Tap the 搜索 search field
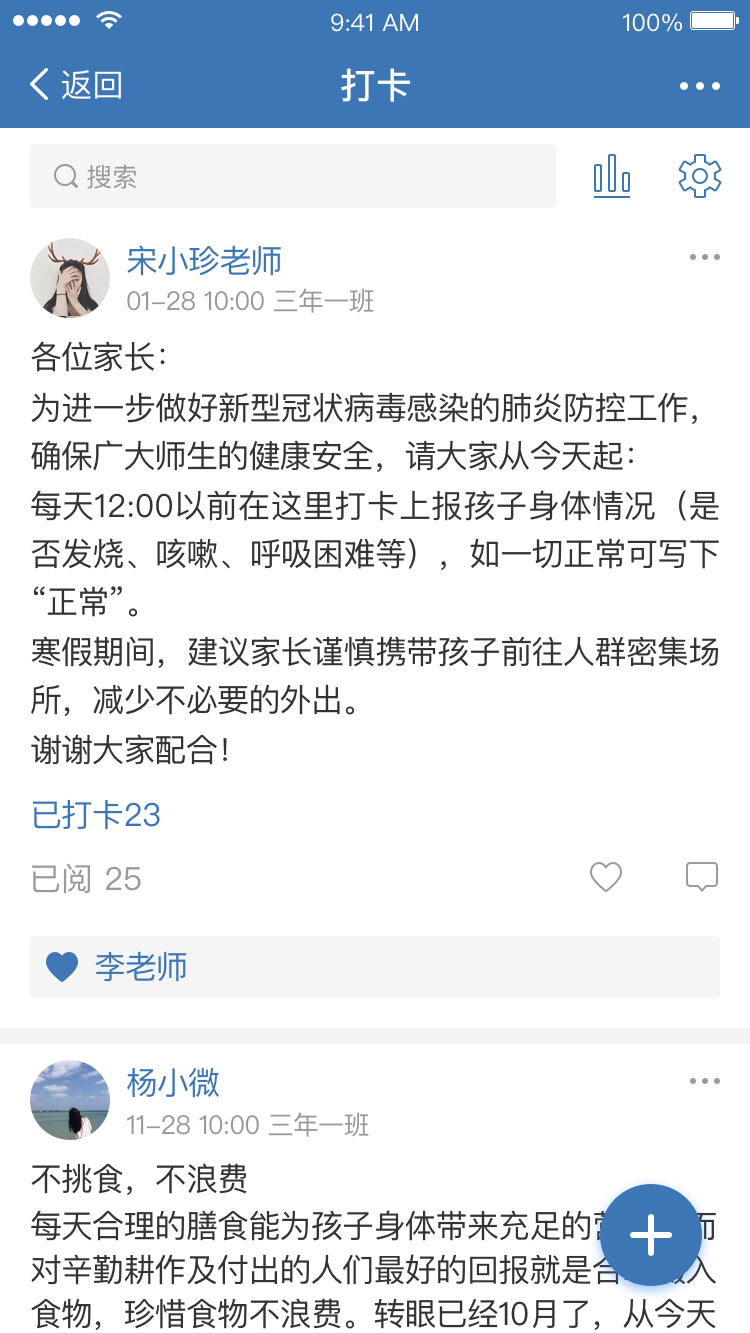 pos(292,177)
